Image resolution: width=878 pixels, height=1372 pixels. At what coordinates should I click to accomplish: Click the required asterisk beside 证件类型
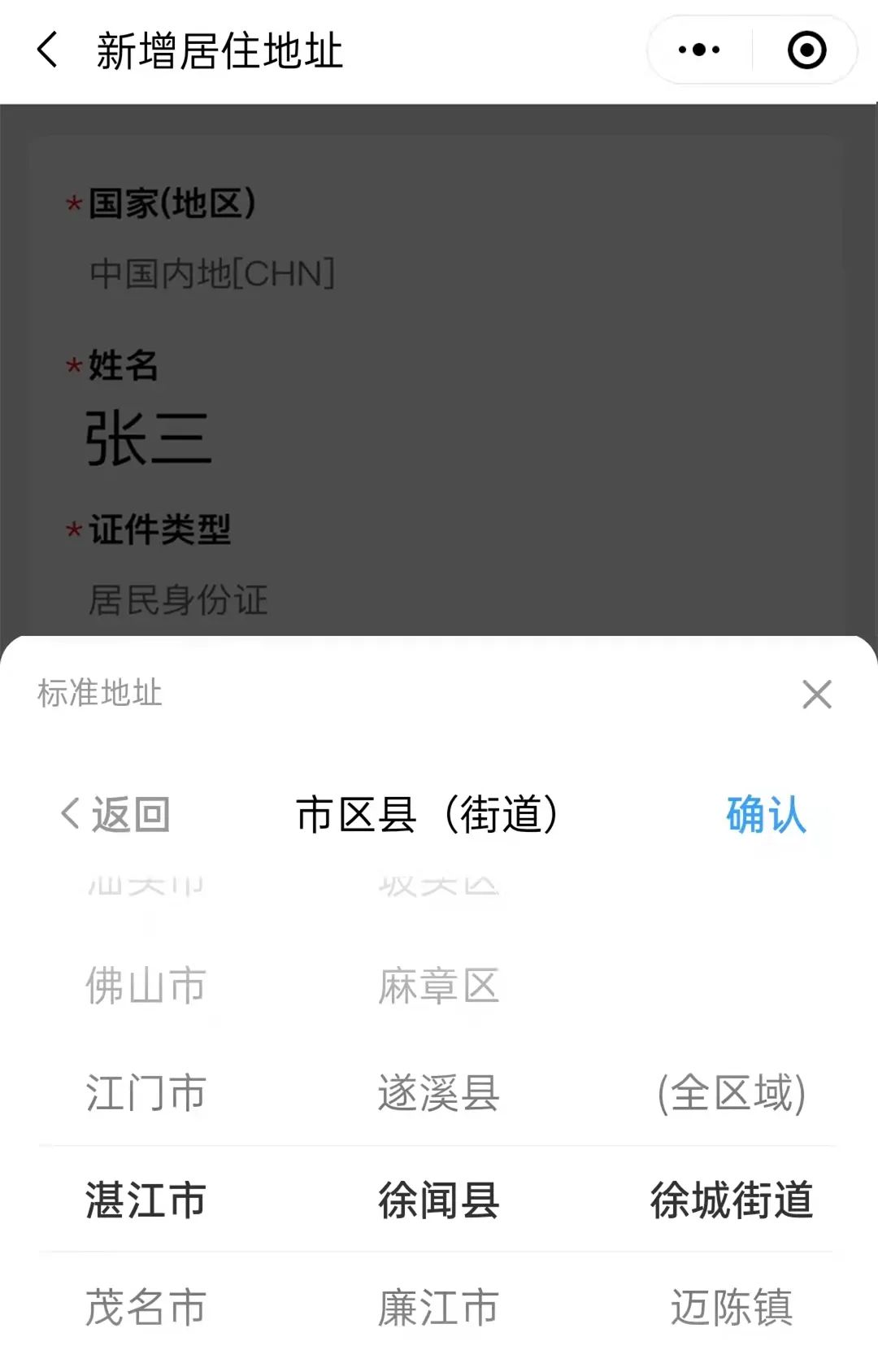[x=72, y=530]
